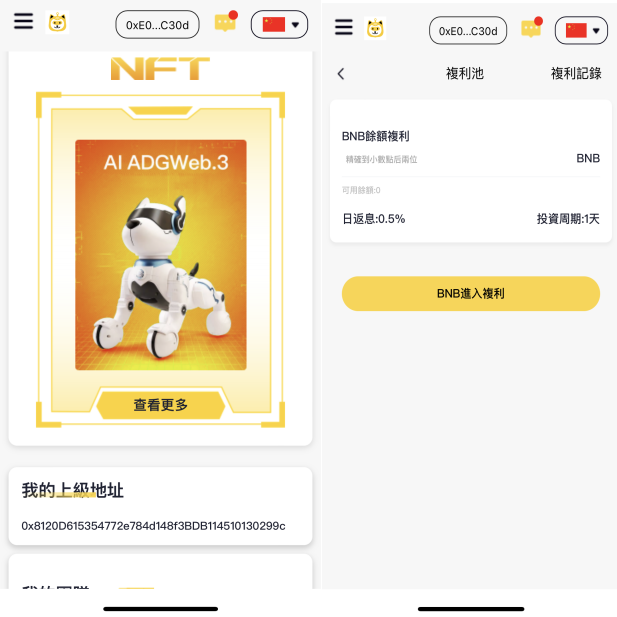
Task: Open 複利記錄 records
Action: click(576, 74)
